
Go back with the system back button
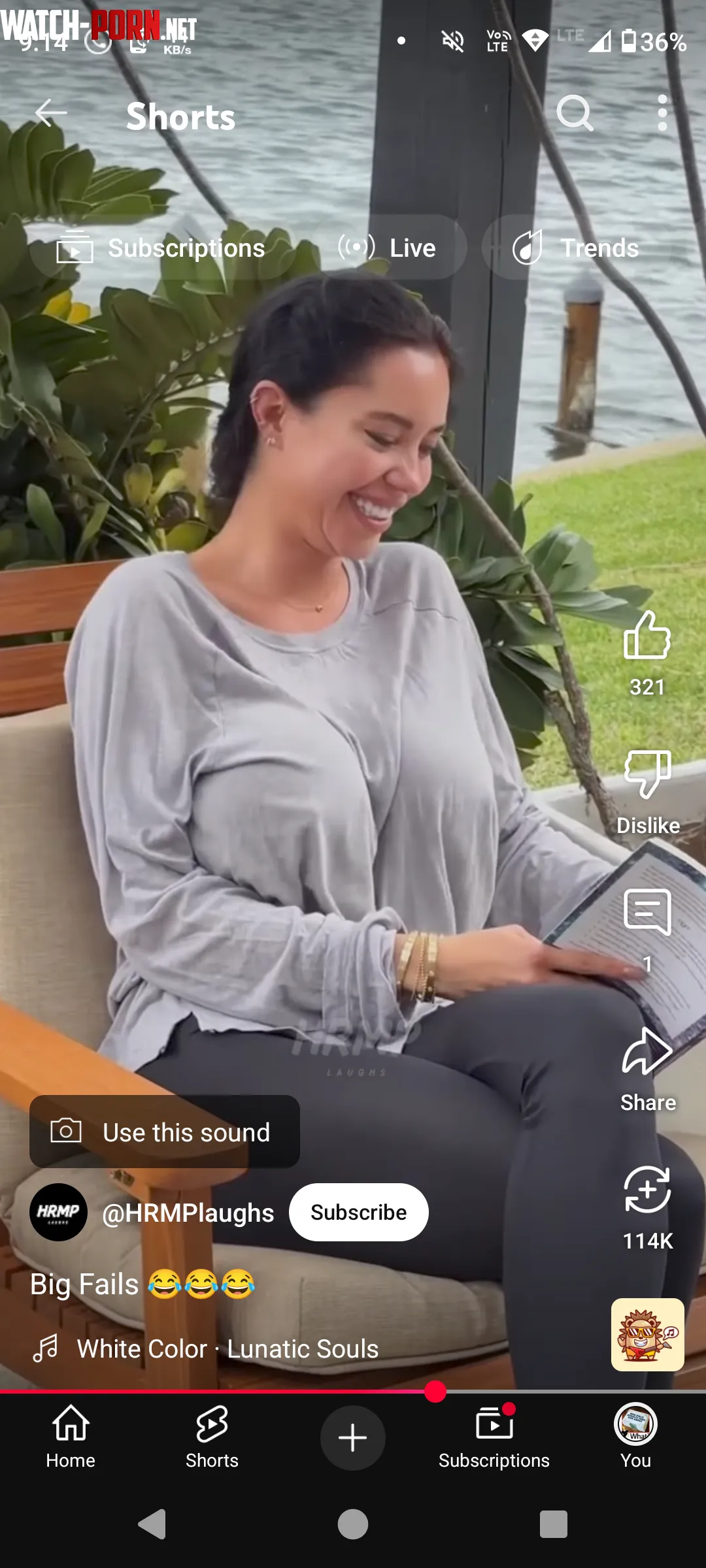pyautogui.click(x=152, y=1524)
